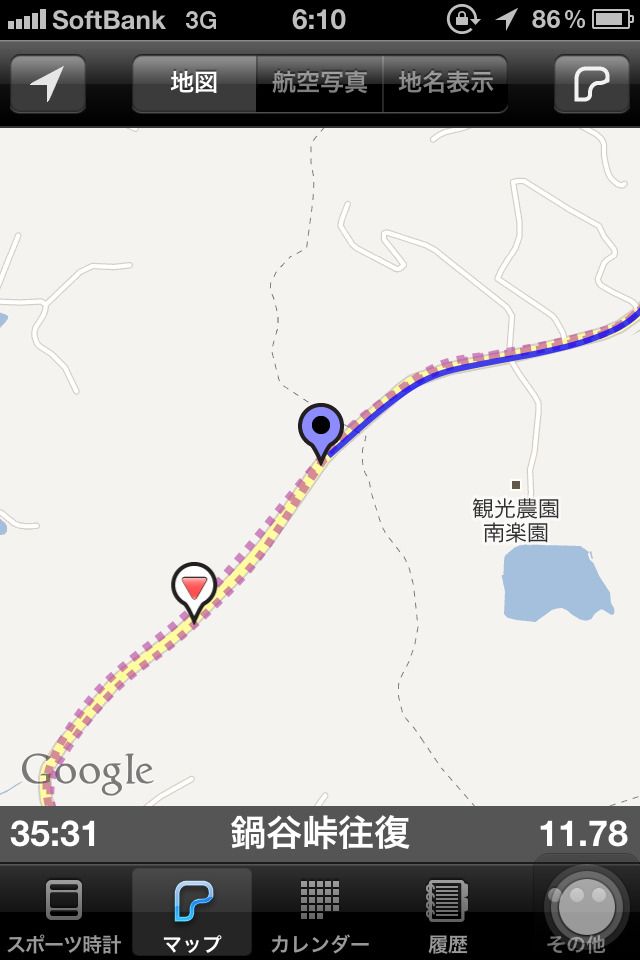This screenshot has height=960, width=640.
Task: Center map on current location
Action: 47,83
